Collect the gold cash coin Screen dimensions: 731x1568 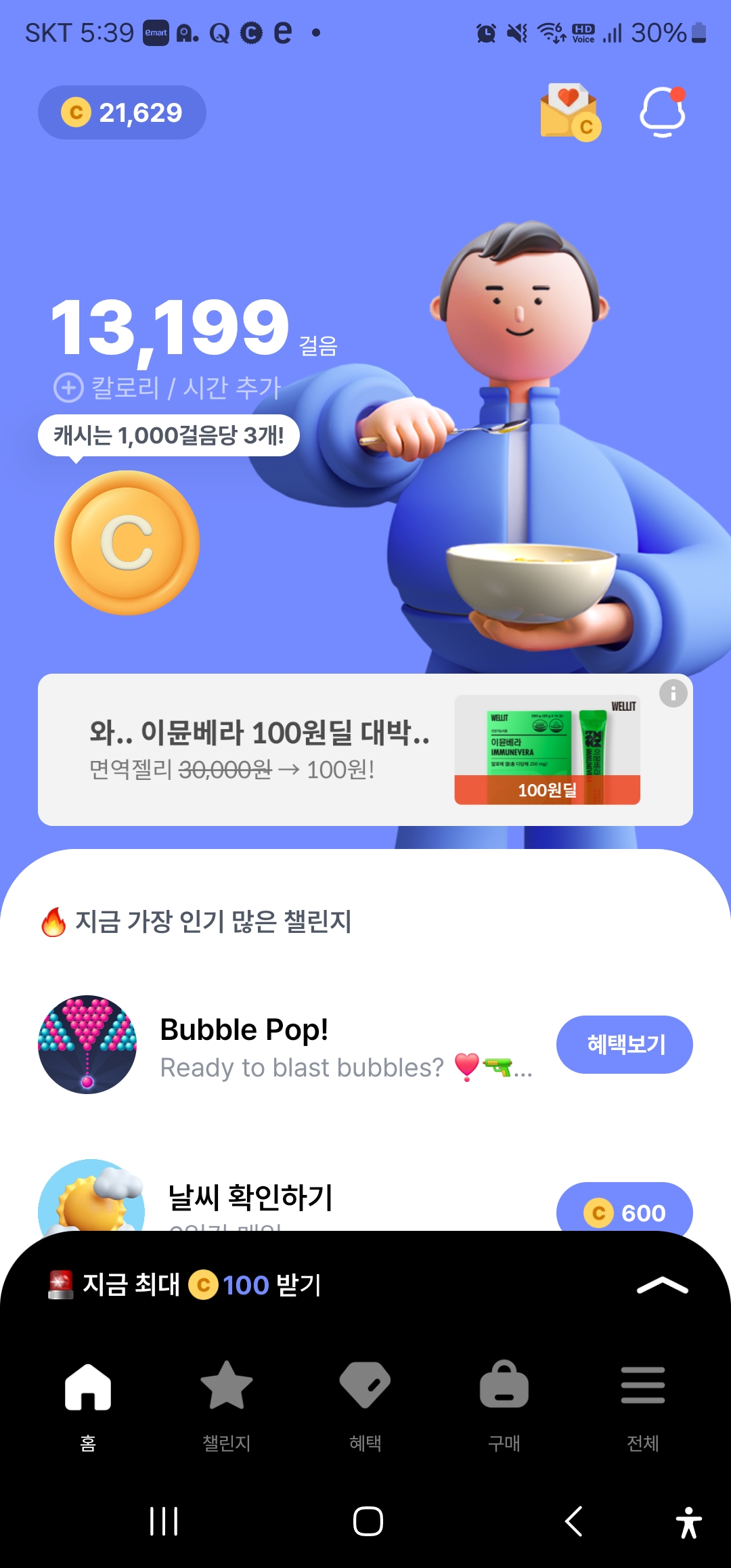(x=127, y=543)
